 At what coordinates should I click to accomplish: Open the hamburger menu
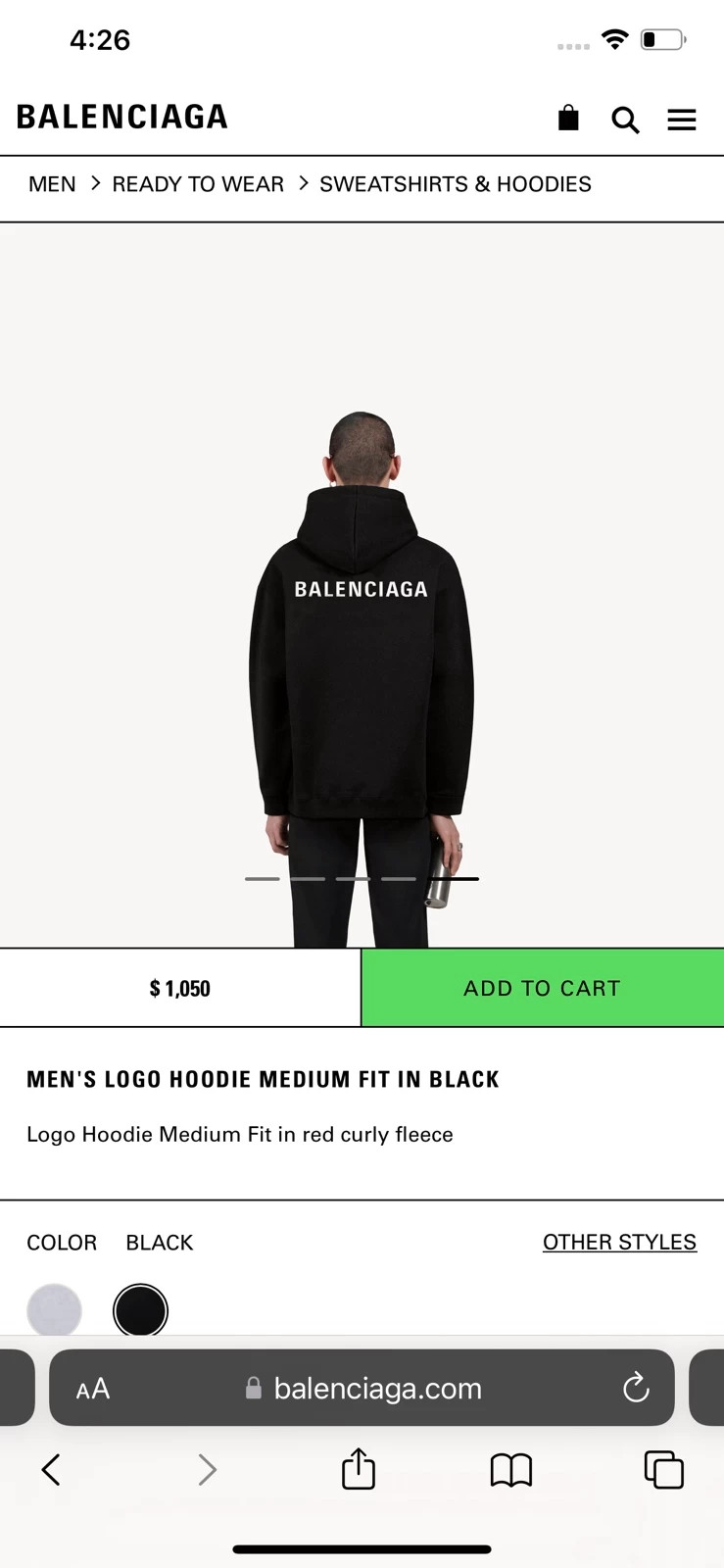[682, 120]
